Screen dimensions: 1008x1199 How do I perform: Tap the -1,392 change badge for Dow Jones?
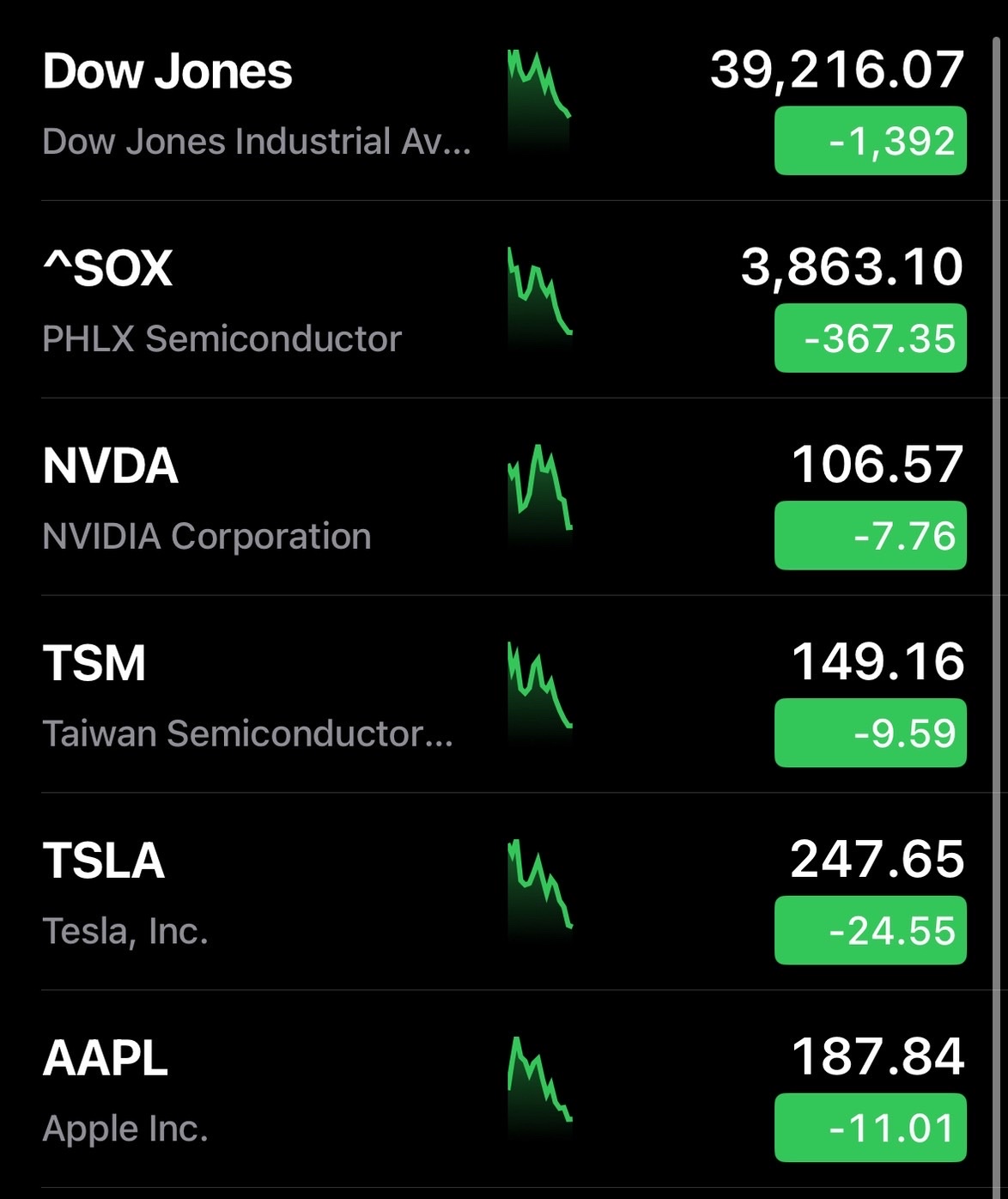click(x=870, y=141)
